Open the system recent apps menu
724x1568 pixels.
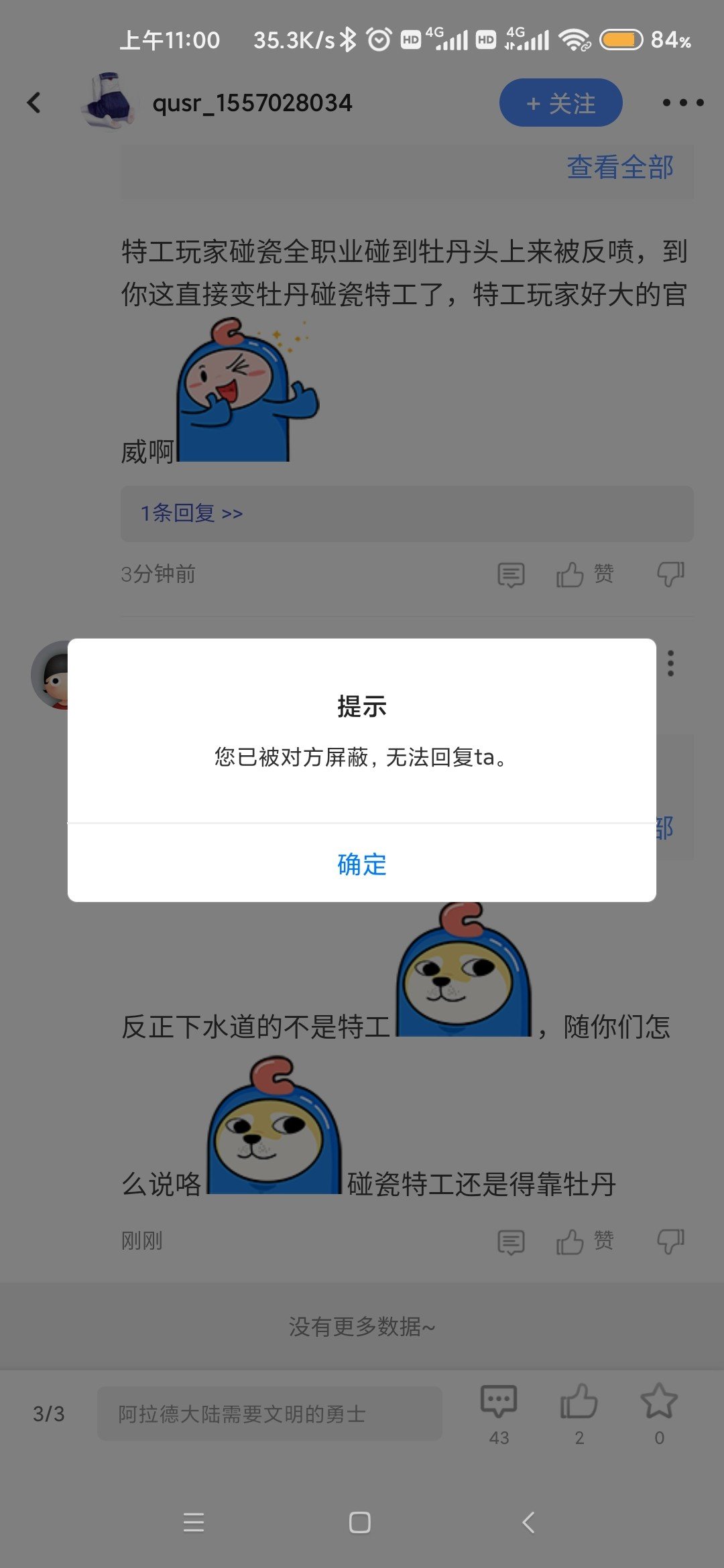[x=194, y=1522]
